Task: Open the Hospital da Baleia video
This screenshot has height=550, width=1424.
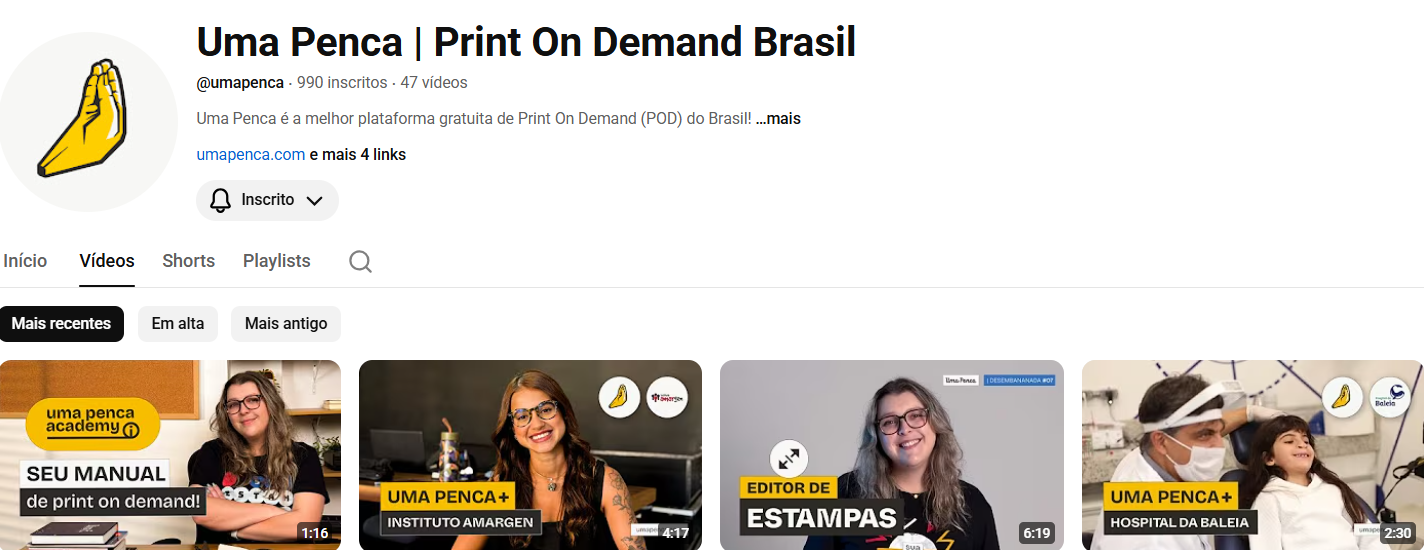Action: [1252, 455]
